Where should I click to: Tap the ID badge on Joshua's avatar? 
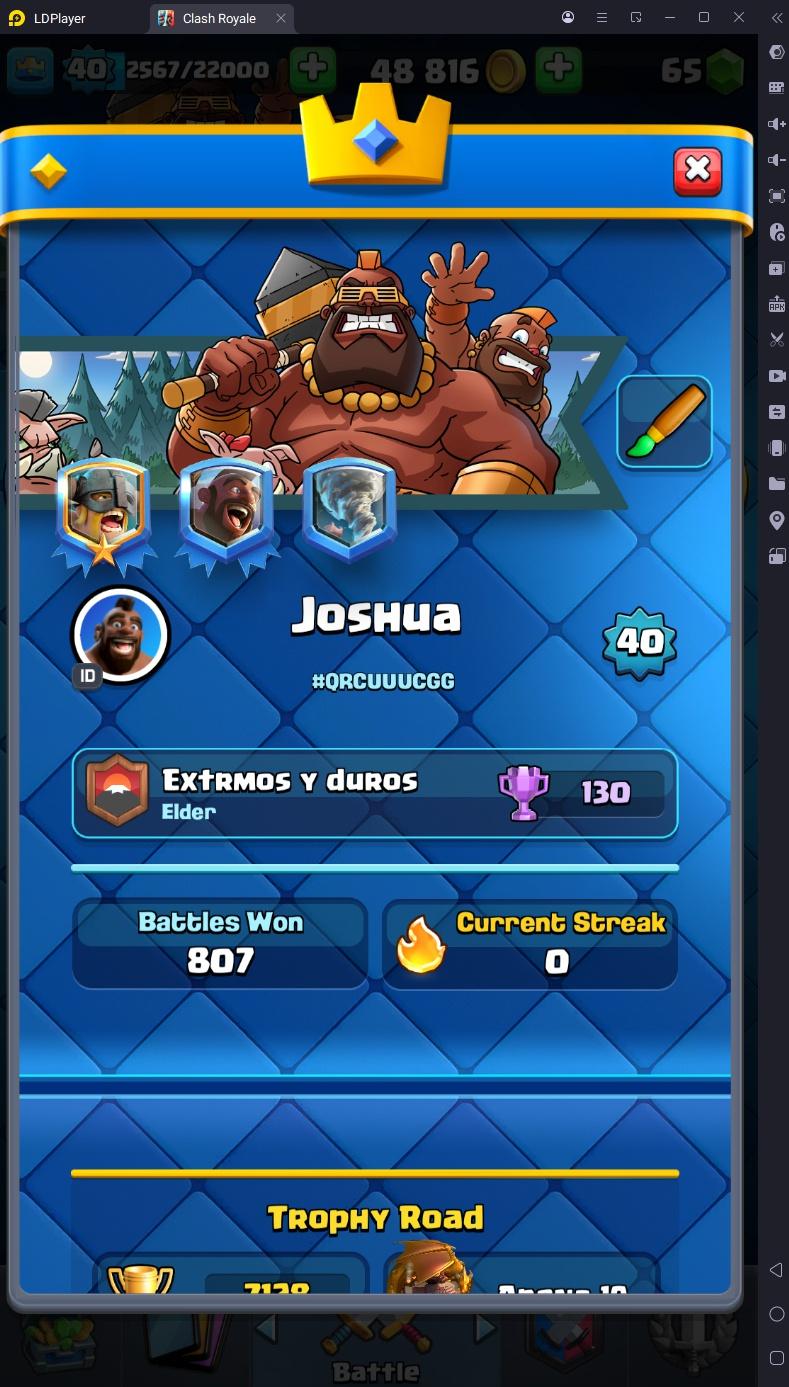[x=88, y=676]
